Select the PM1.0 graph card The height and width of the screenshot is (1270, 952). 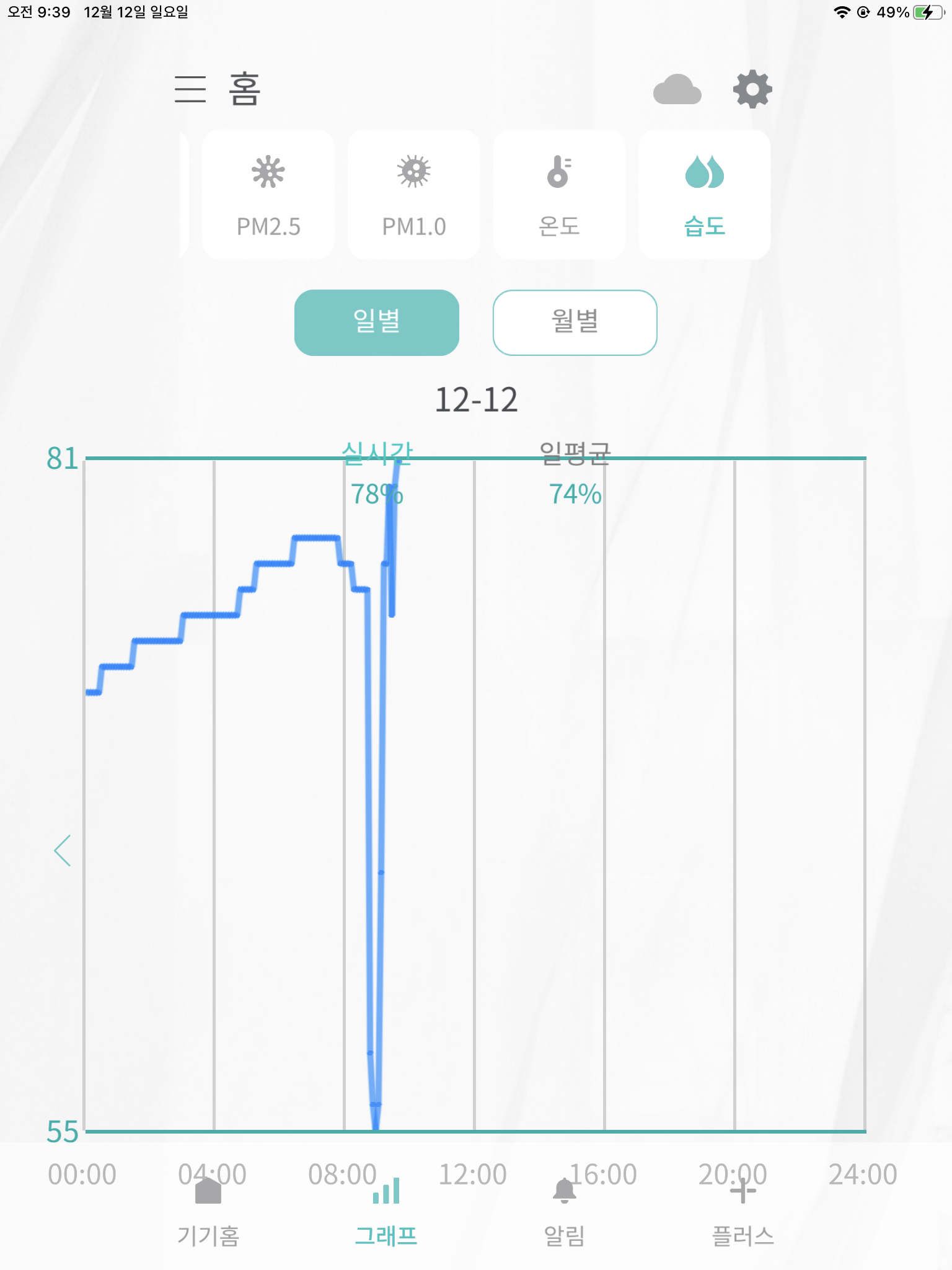[413, 195]
